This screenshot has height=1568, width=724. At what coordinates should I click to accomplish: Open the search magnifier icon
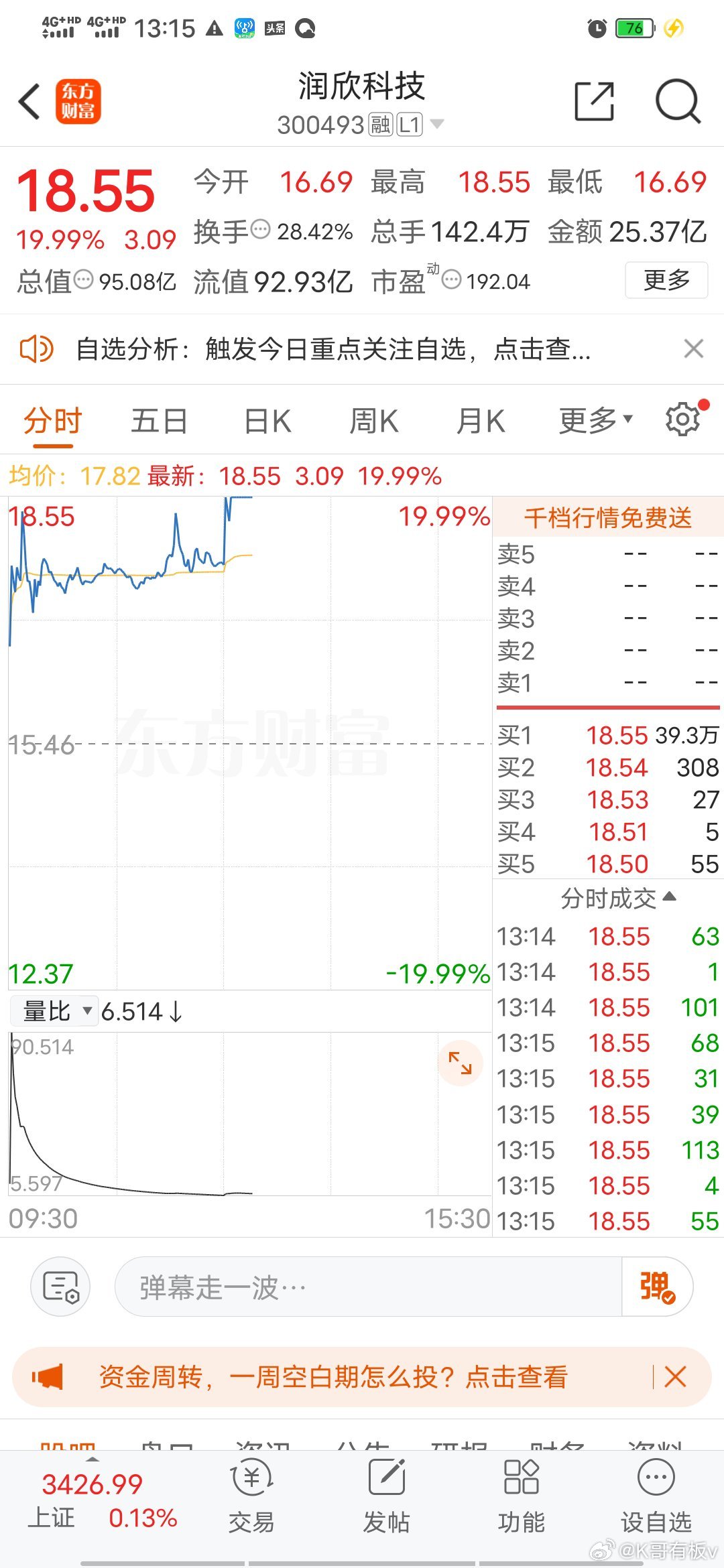coord(678,102)
